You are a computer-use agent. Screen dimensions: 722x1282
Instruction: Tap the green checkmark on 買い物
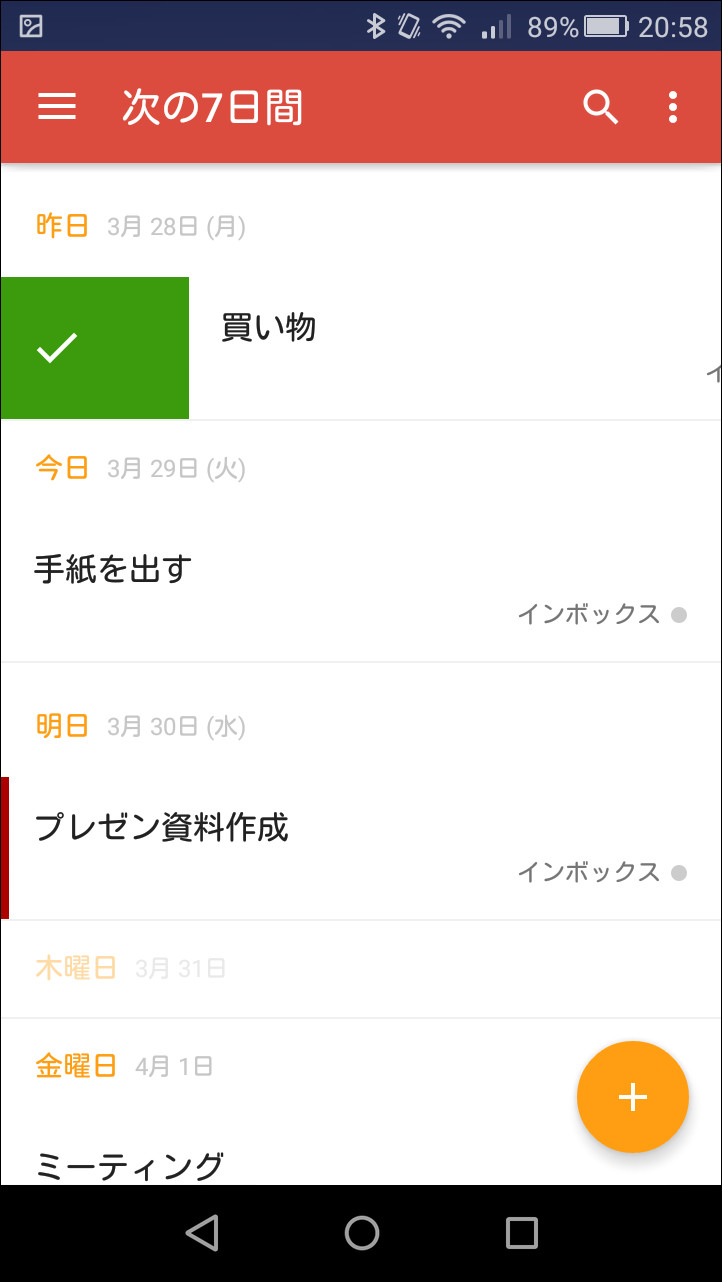[56, 348]
